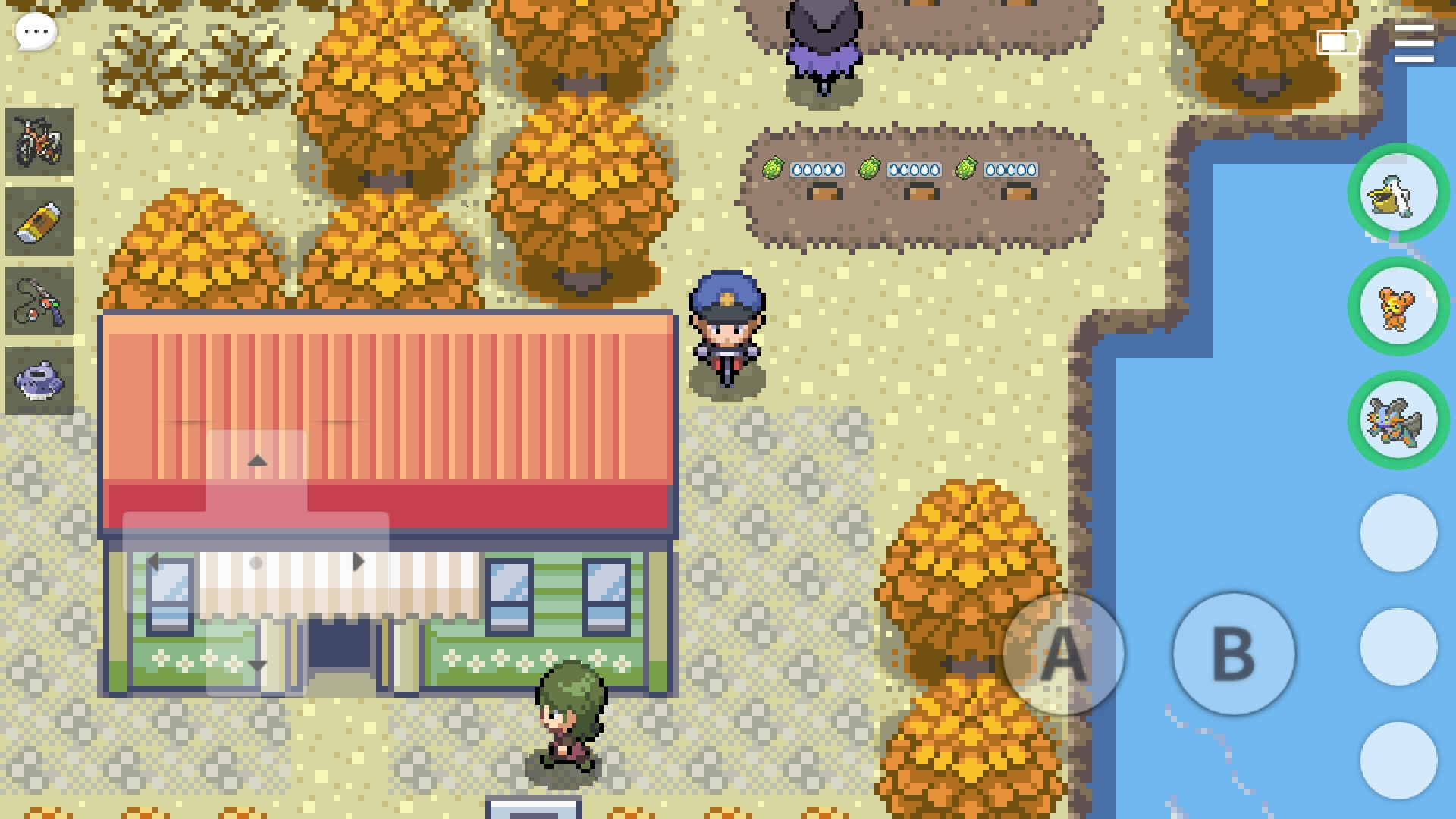Open the chat bubble icon

pos(36,33)
